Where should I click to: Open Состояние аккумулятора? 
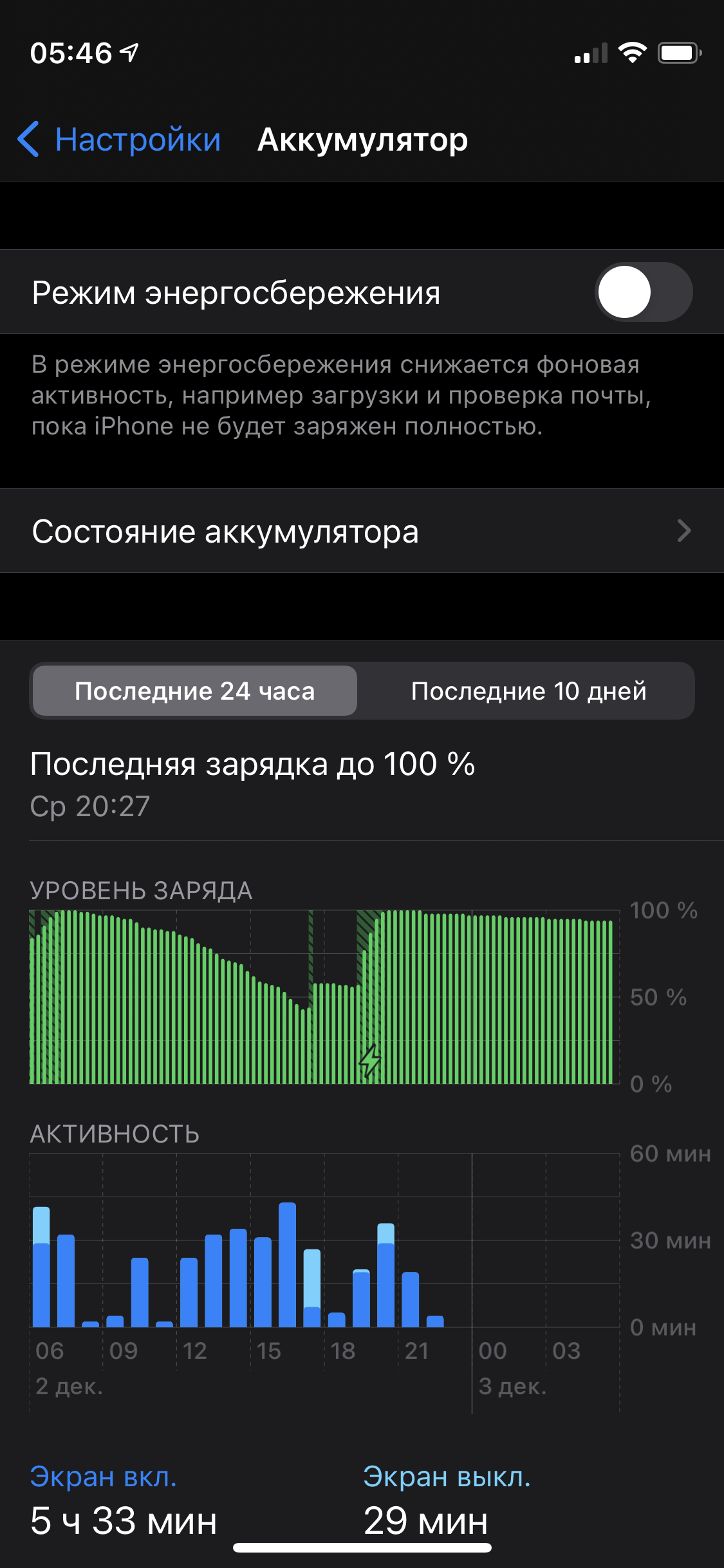tap(362, 532)
